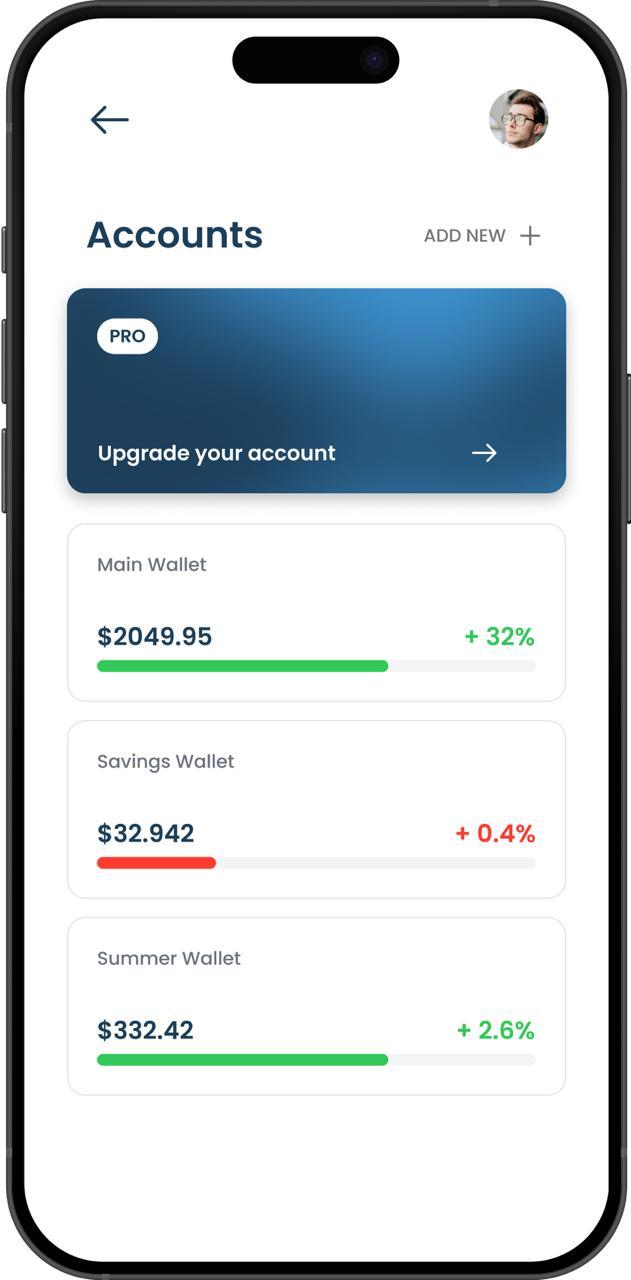Go back with the arrow icon

[x=110, y=120]
